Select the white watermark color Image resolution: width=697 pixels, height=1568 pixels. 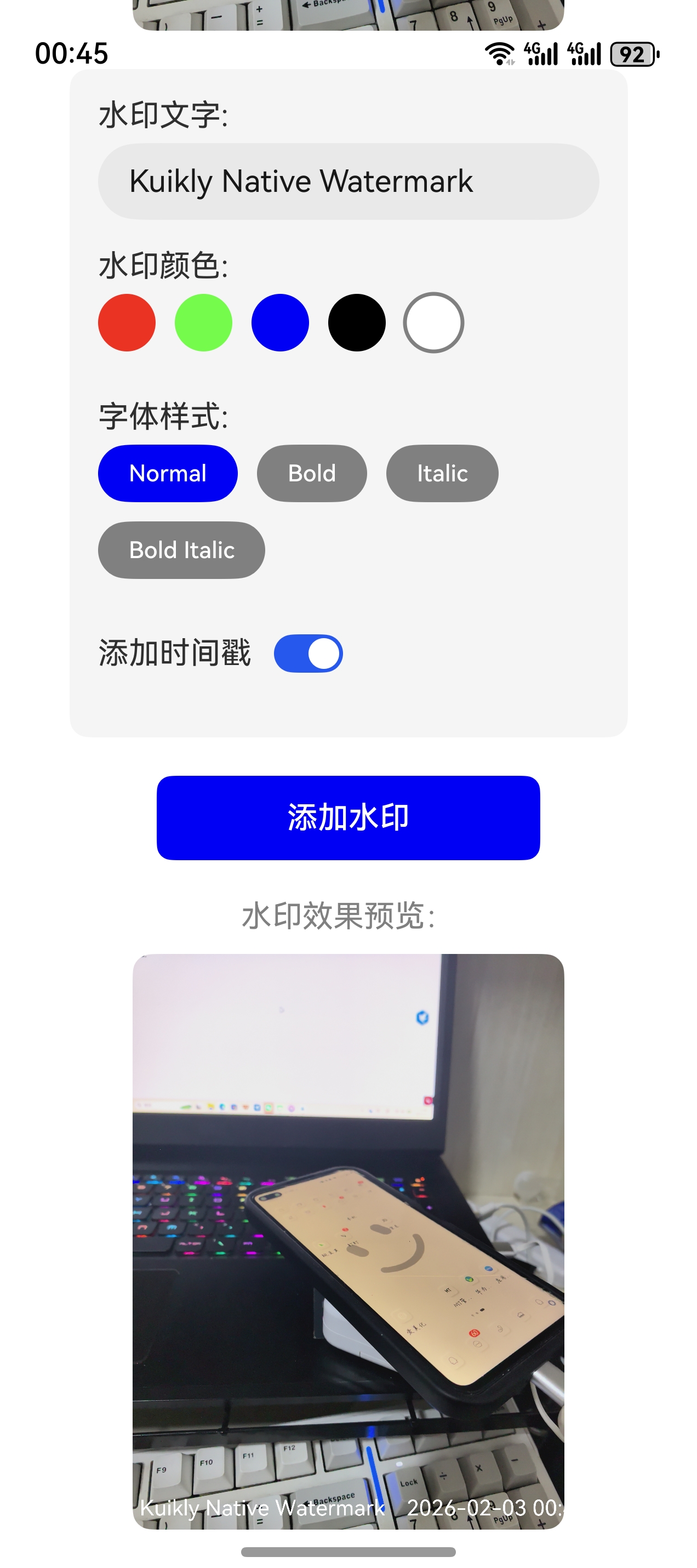click(432, 322)
